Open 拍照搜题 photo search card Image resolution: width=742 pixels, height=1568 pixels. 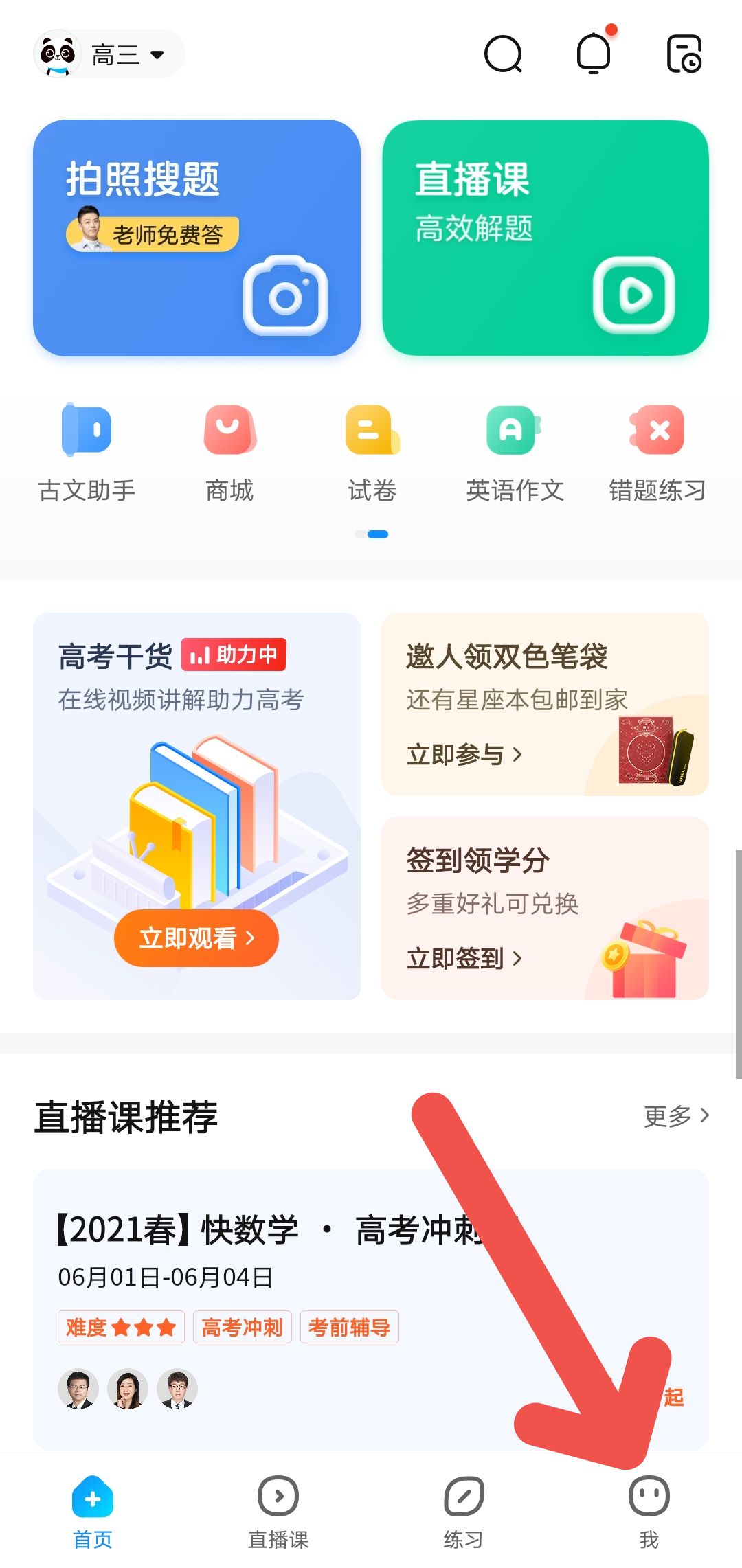(x=196, y=238)
